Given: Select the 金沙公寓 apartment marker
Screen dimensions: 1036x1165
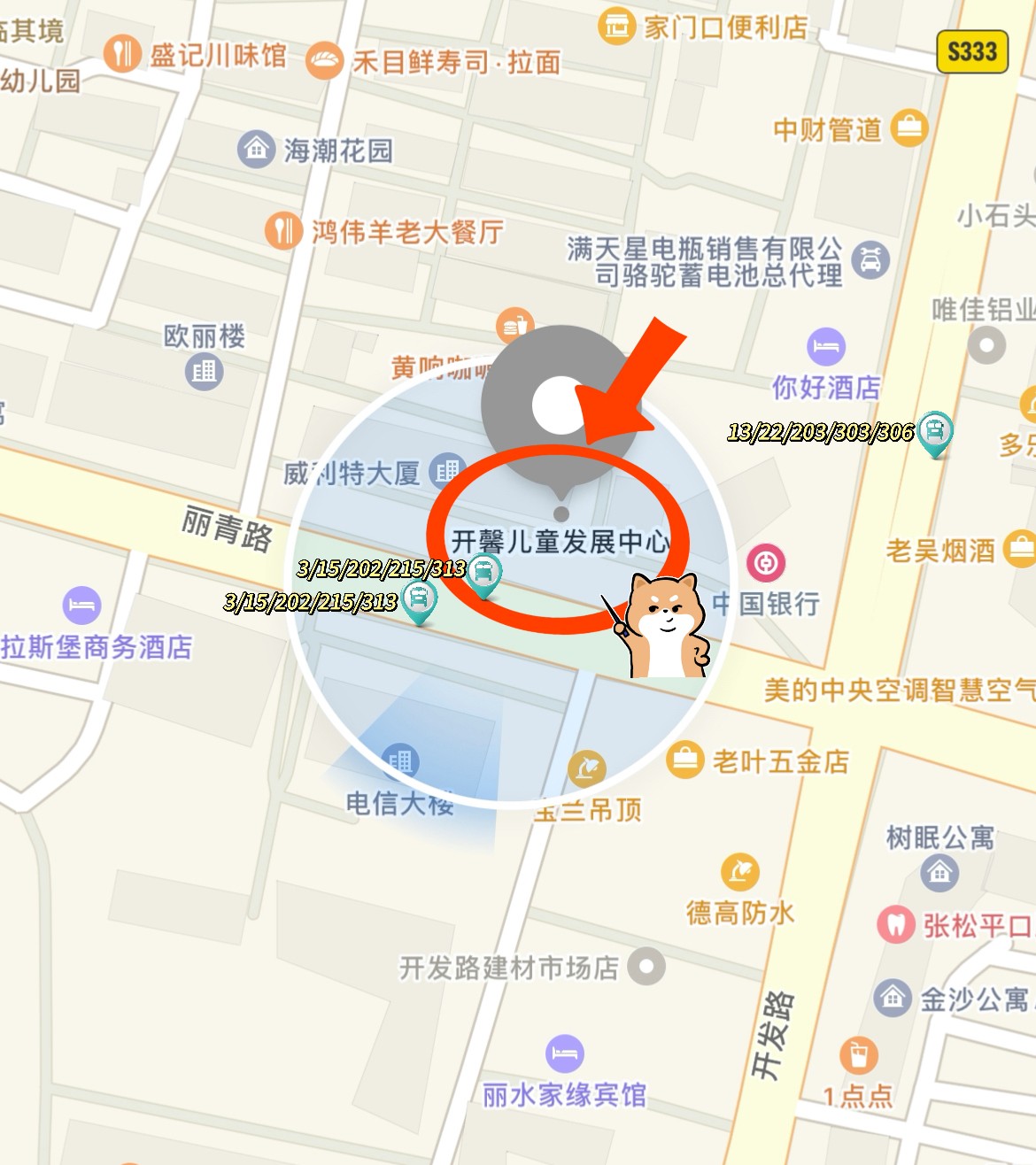Looking at the screenshot, I should pos(893,999).
